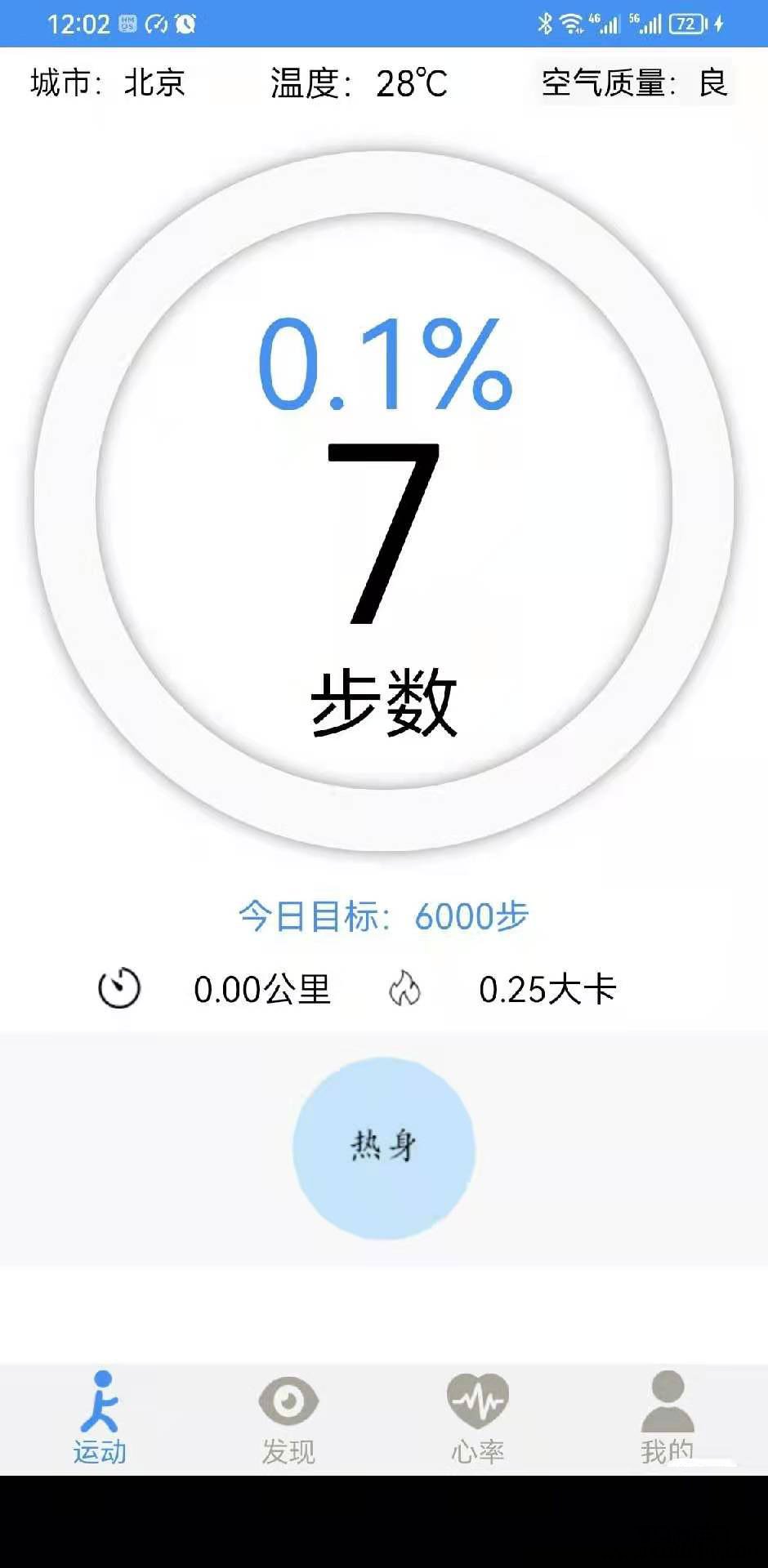Tap the 热身 warm-up button
The width and height of the screenshot is (768, 1568).
point(384,1148)
